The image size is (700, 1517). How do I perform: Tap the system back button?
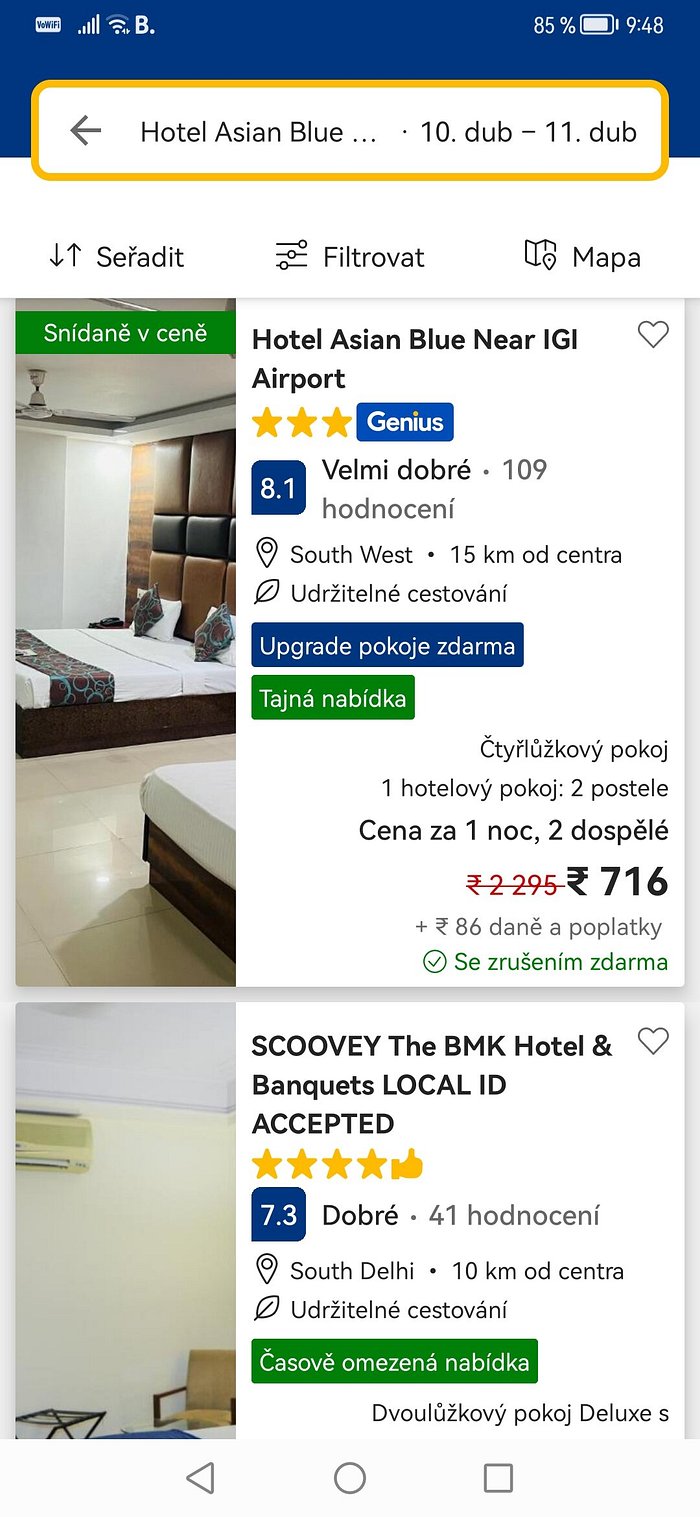click(200, 1478)
